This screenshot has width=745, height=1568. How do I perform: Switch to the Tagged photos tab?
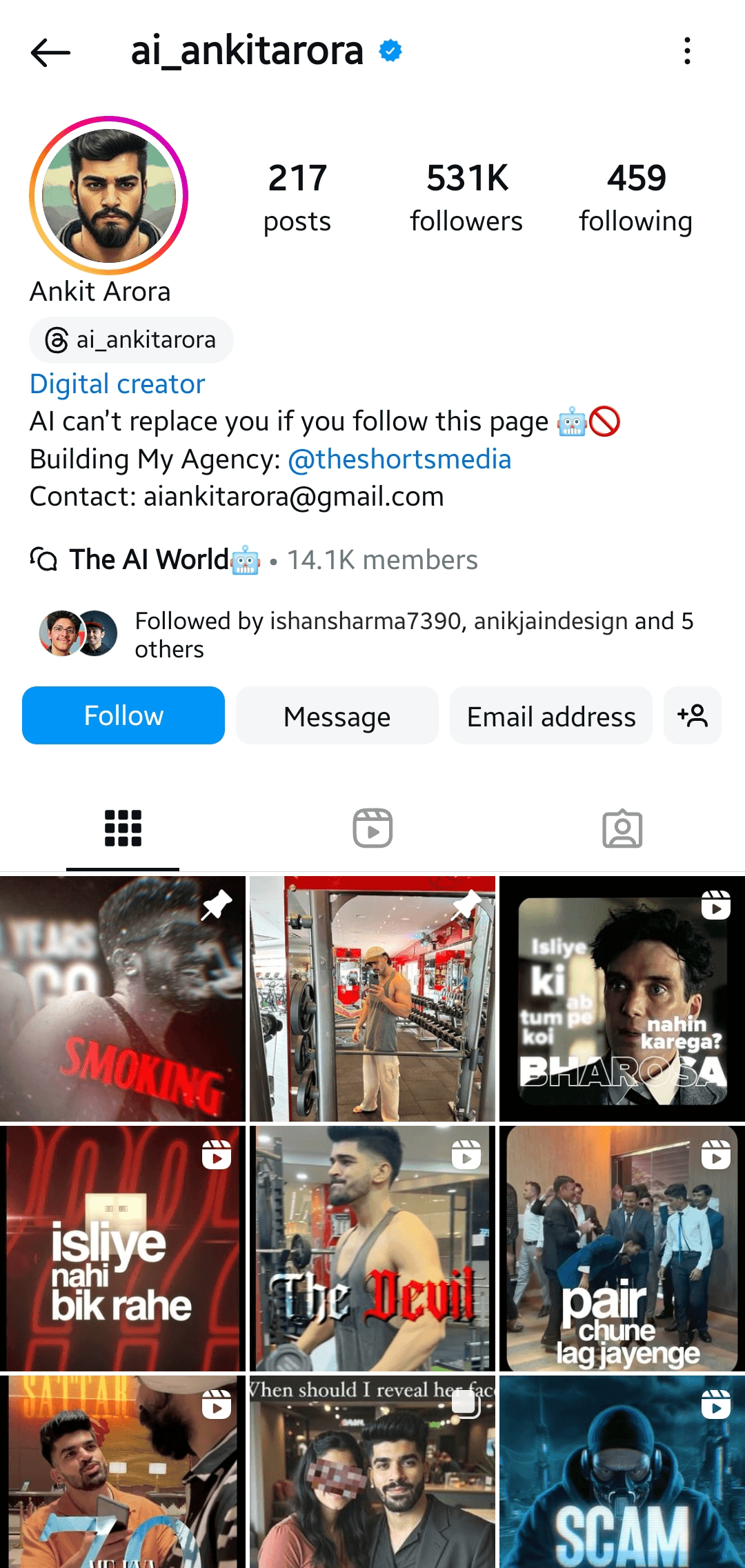pyautogui.click(x=622, y=830)
